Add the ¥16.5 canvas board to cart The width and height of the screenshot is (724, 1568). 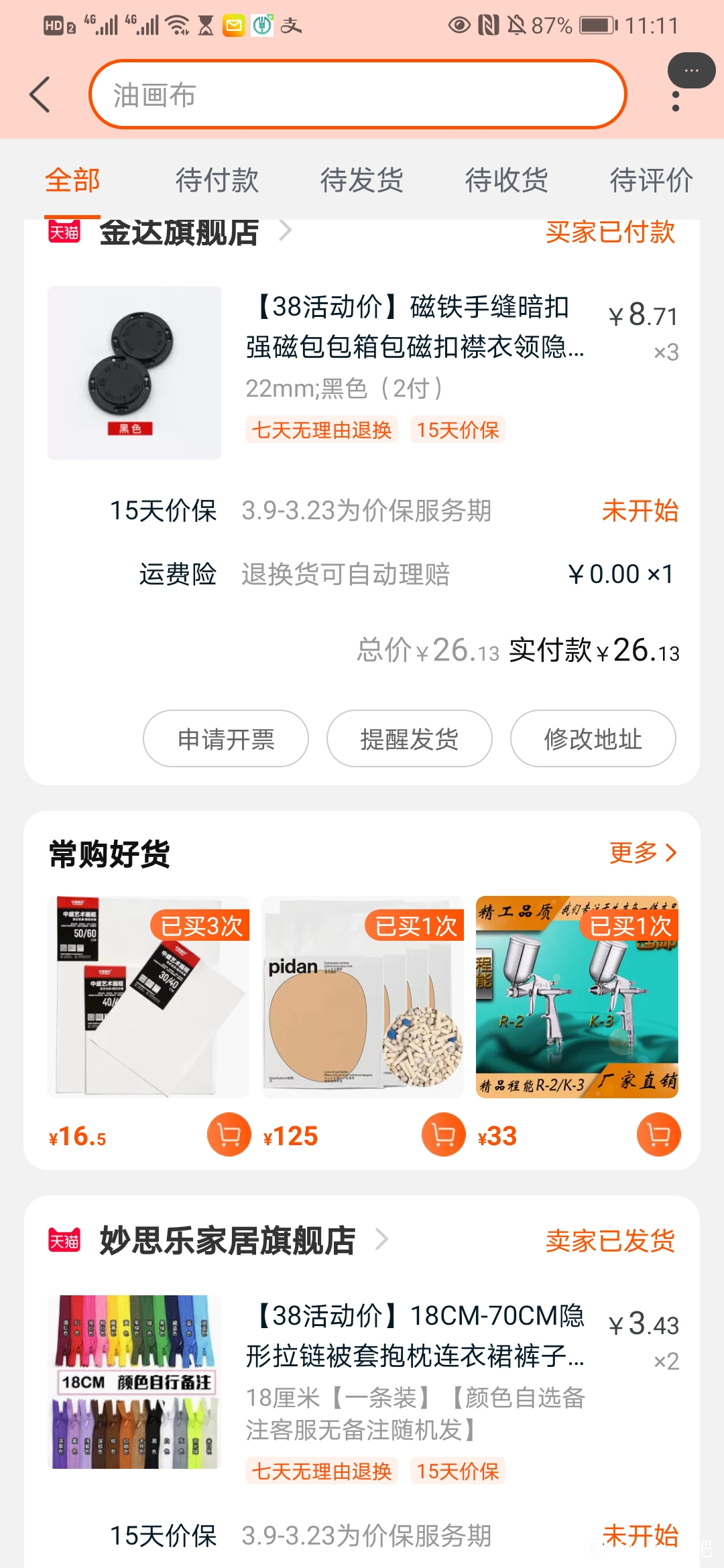click(x=229, y=1134)
